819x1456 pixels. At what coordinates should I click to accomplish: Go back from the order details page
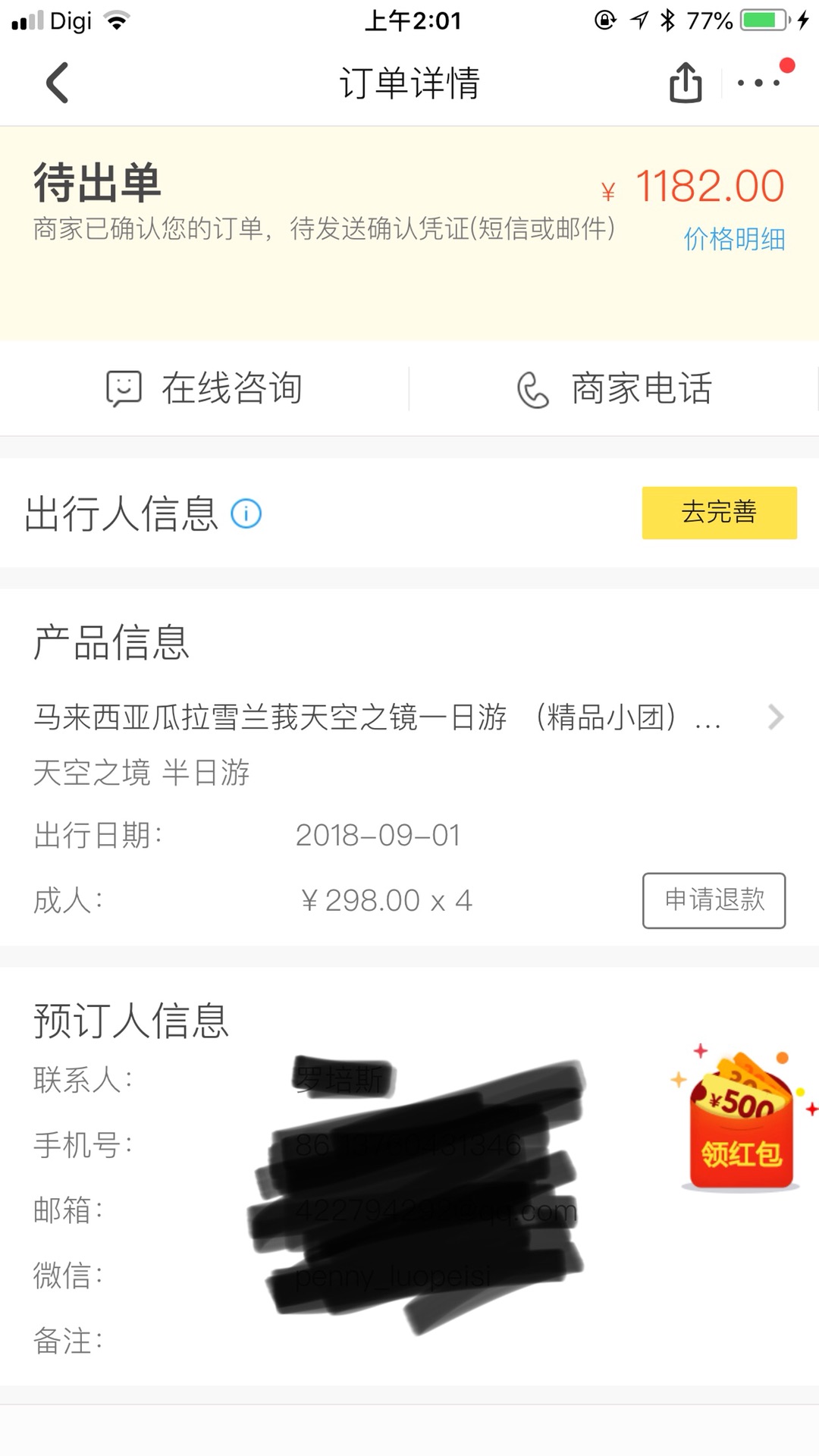[58, 83]
